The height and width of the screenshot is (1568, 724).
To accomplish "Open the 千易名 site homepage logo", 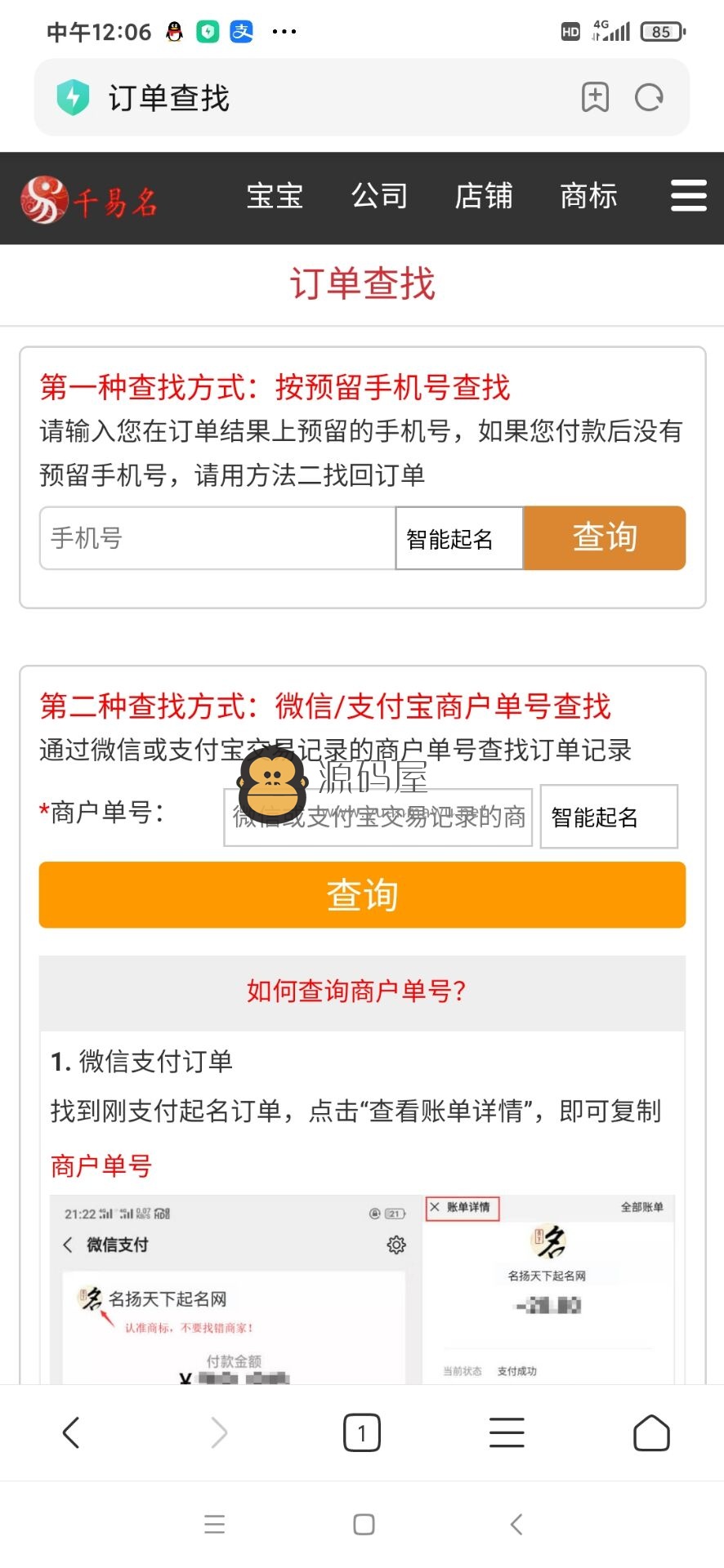I will click(88, 199).
